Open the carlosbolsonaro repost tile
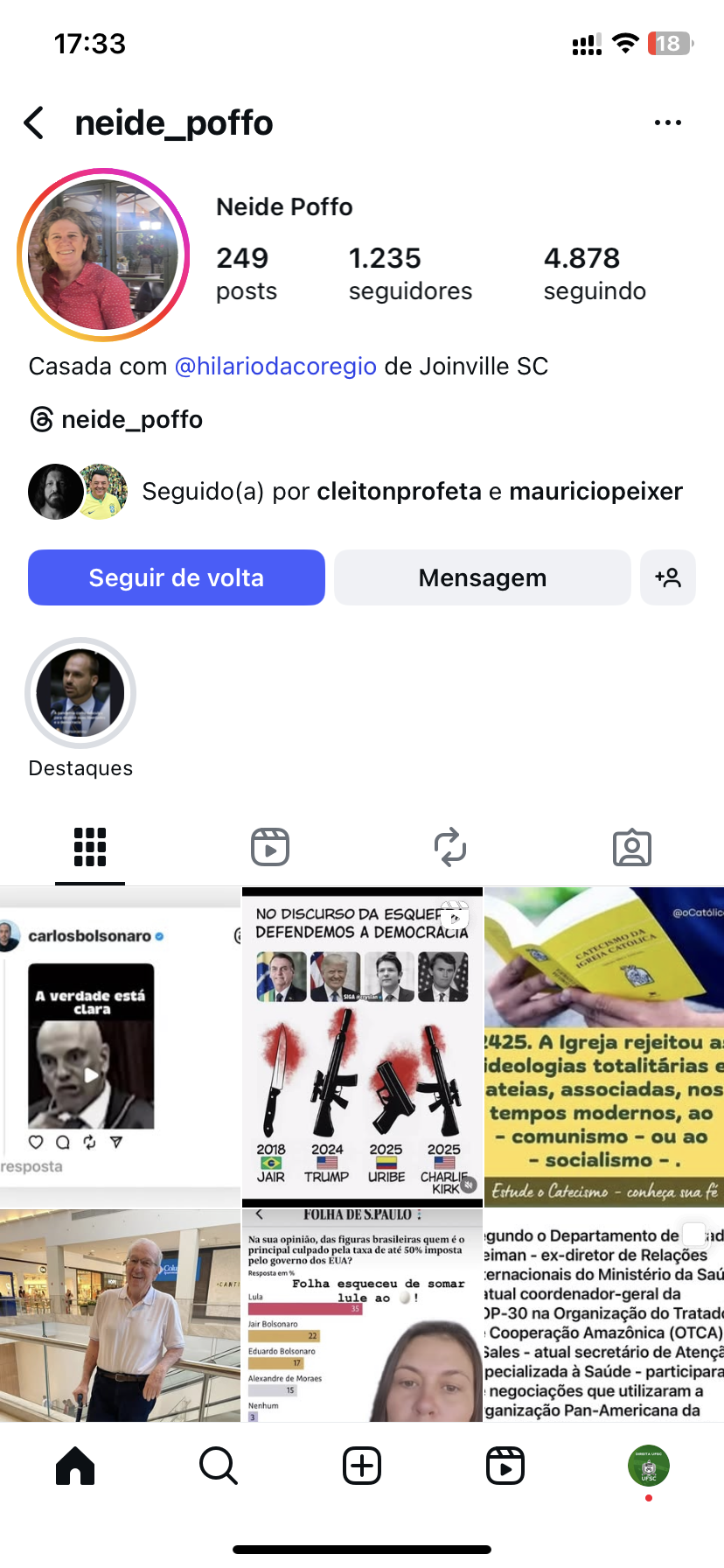Image resolution: width=724 pixels, height=1568 pixels. [120, 1046]
